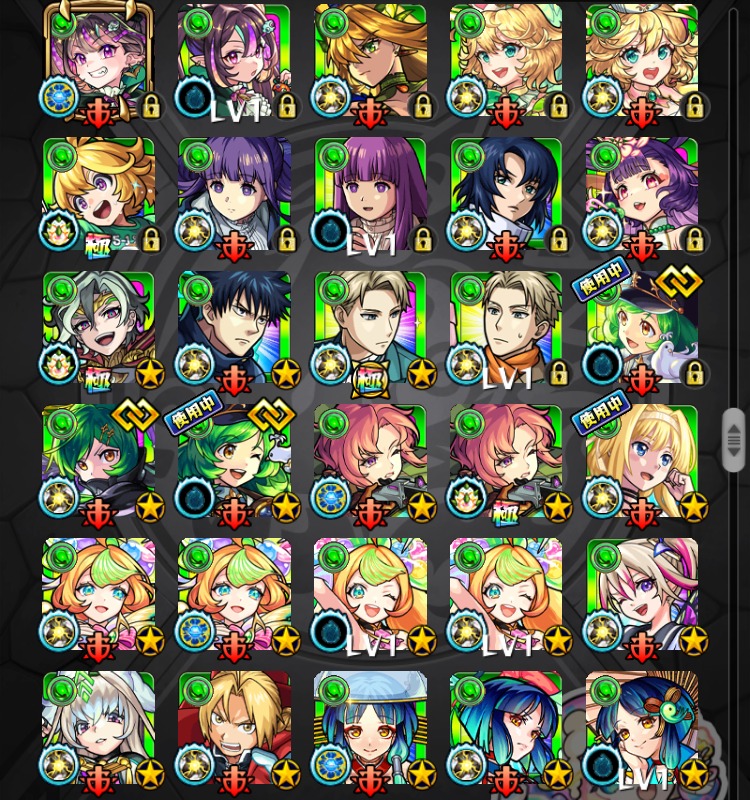The width and height of the screenshot is (750, 800).
Task: Select the green-haired girl in captain's hat marked 使用中
Action: click(x=642, y=328)
